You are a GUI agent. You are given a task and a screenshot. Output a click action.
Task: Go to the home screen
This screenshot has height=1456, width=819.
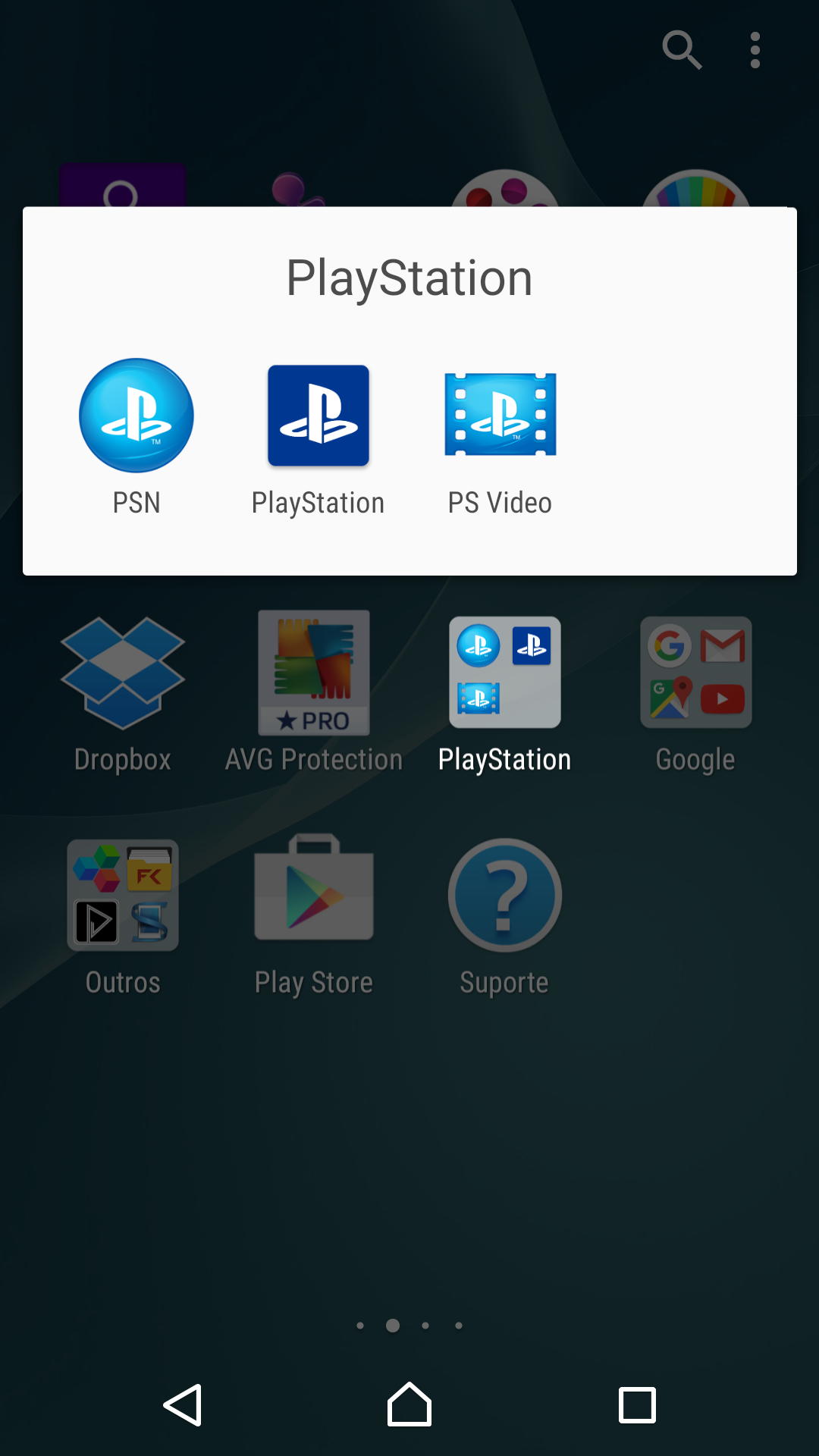click(x=409, y=1404)
